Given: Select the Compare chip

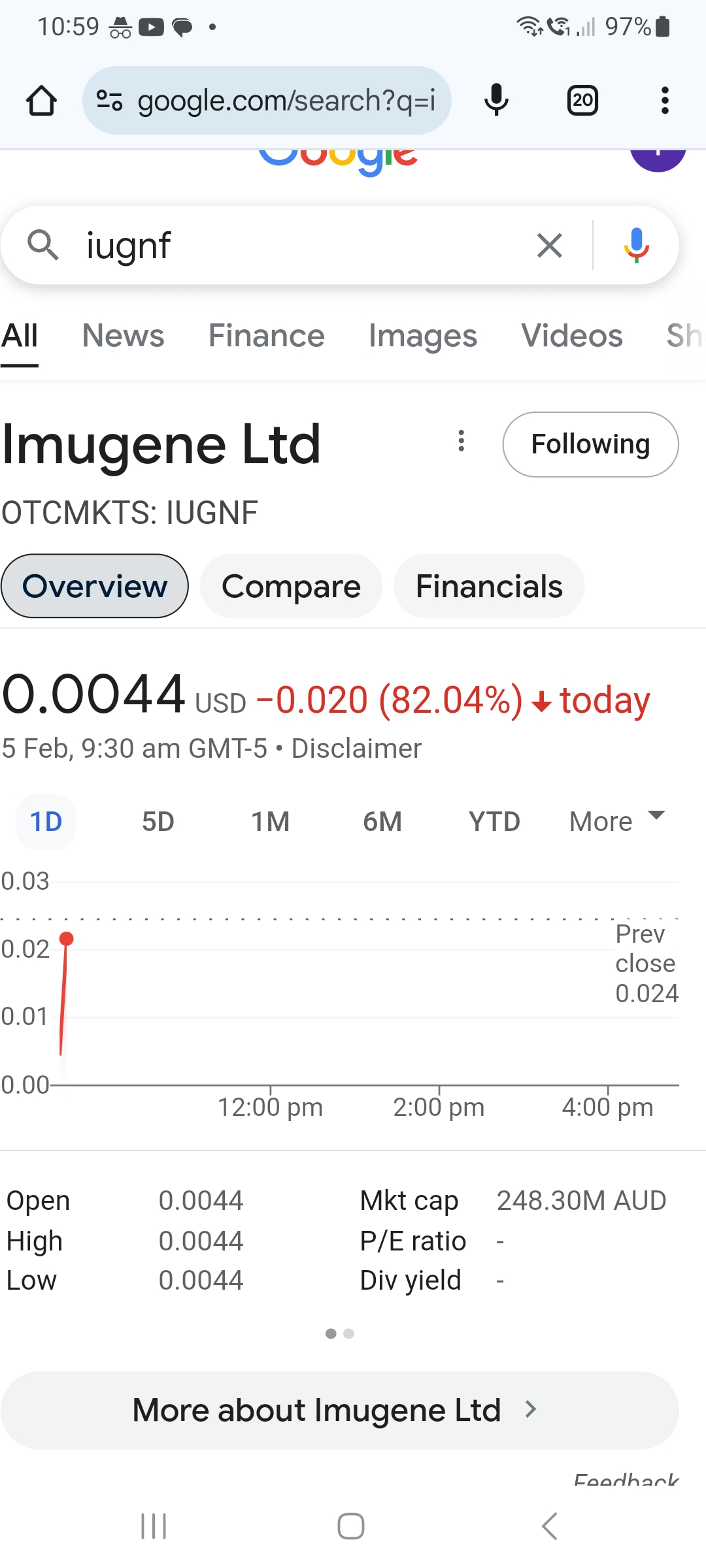Looking at the screenshot, I should coord(291,586).
